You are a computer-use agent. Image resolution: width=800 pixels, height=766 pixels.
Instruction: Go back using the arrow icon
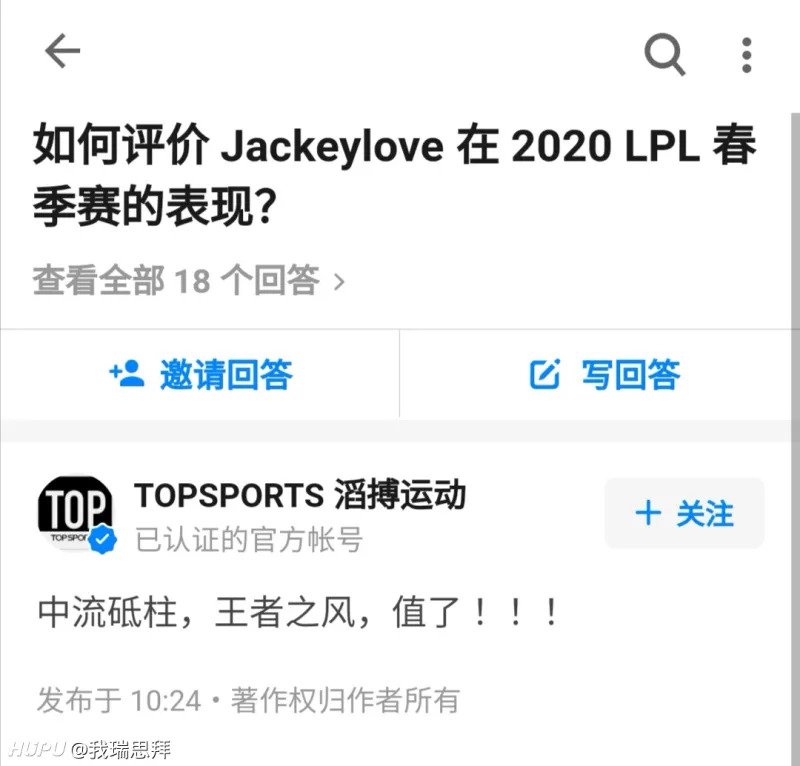62,51
